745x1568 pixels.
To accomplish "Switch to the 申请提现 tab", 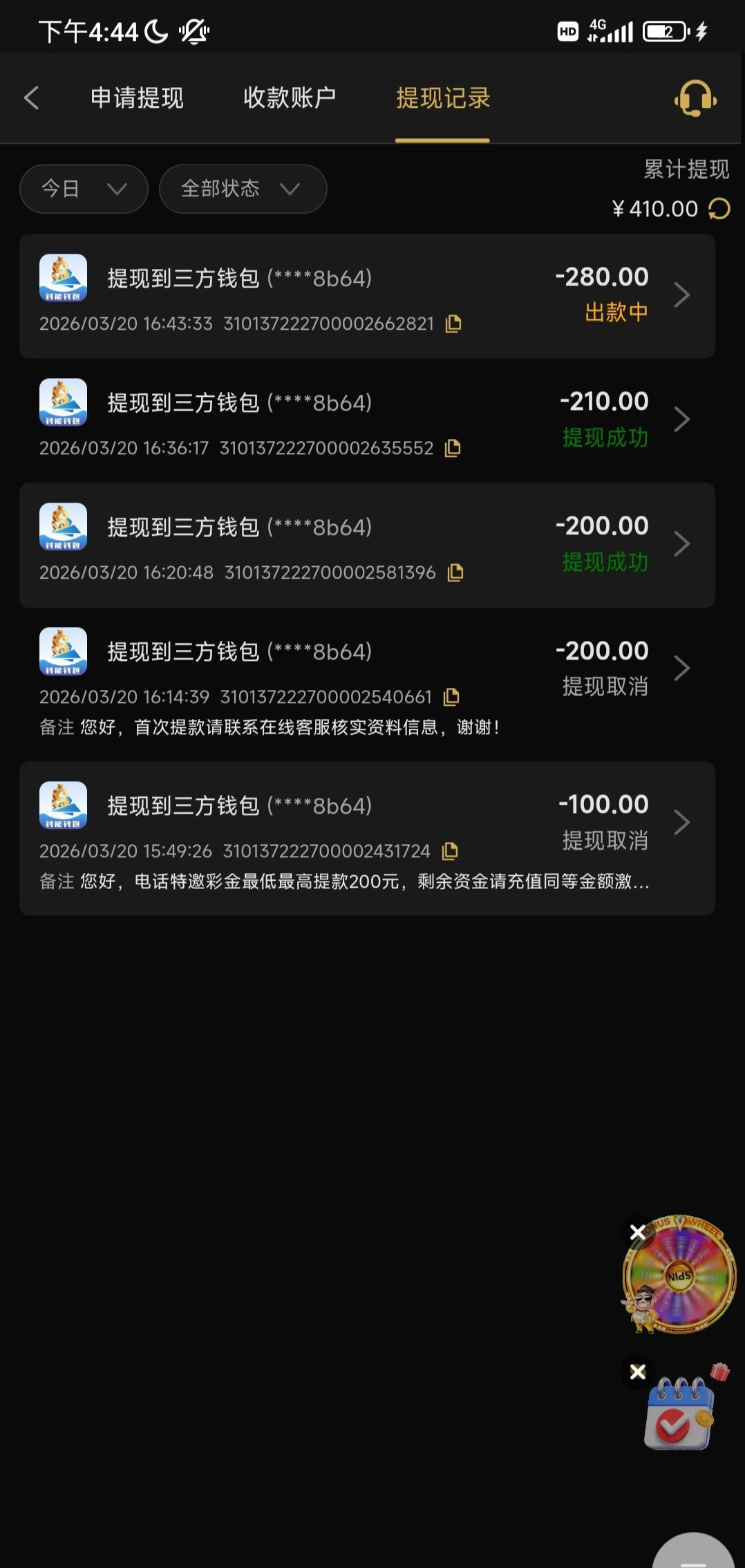I will (x=137, y=98).
